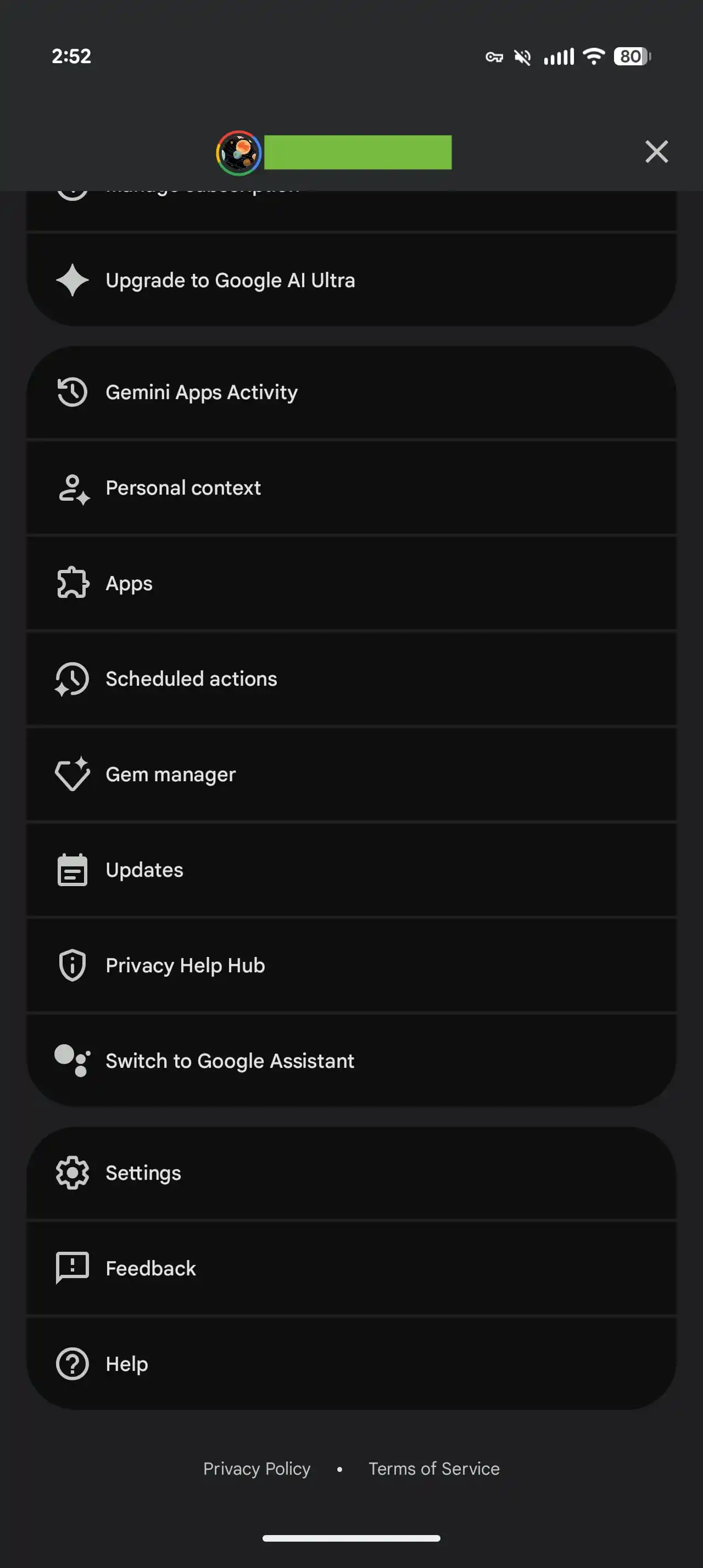The width and height of the screenshot is (703, 1568).
Task: Switch to Google Assistant
Action: [351, 1061]
